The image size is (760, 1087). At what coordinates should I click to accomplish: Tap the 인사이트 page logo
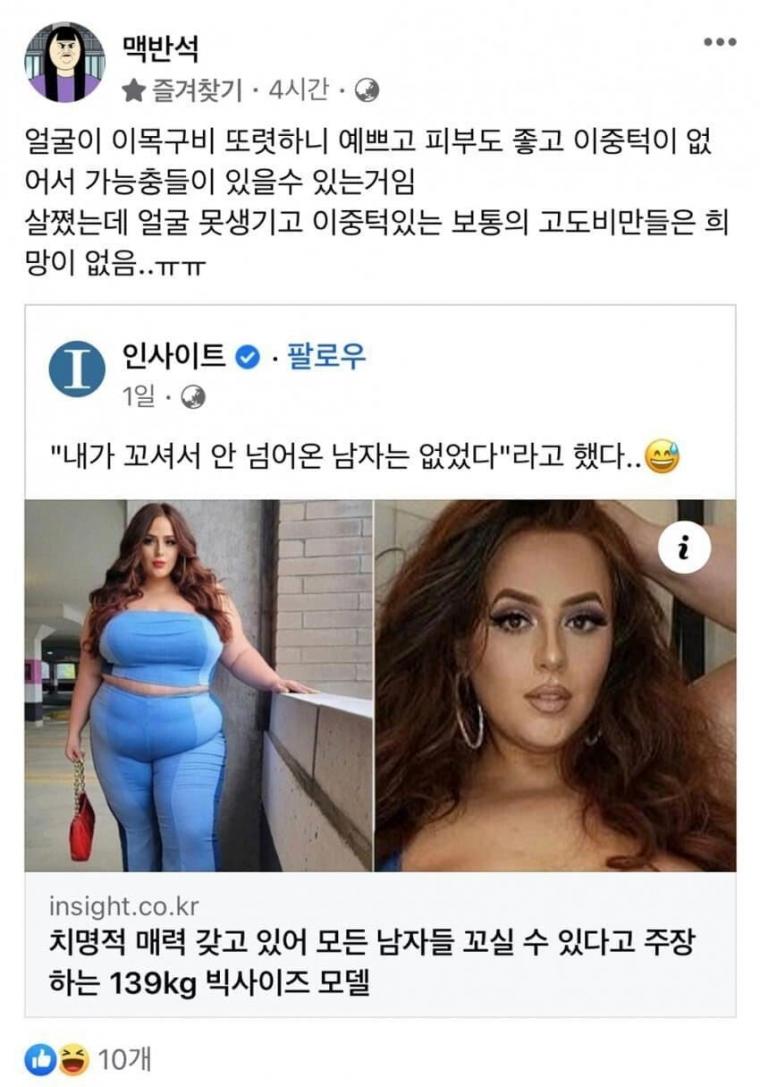point(77,369)
